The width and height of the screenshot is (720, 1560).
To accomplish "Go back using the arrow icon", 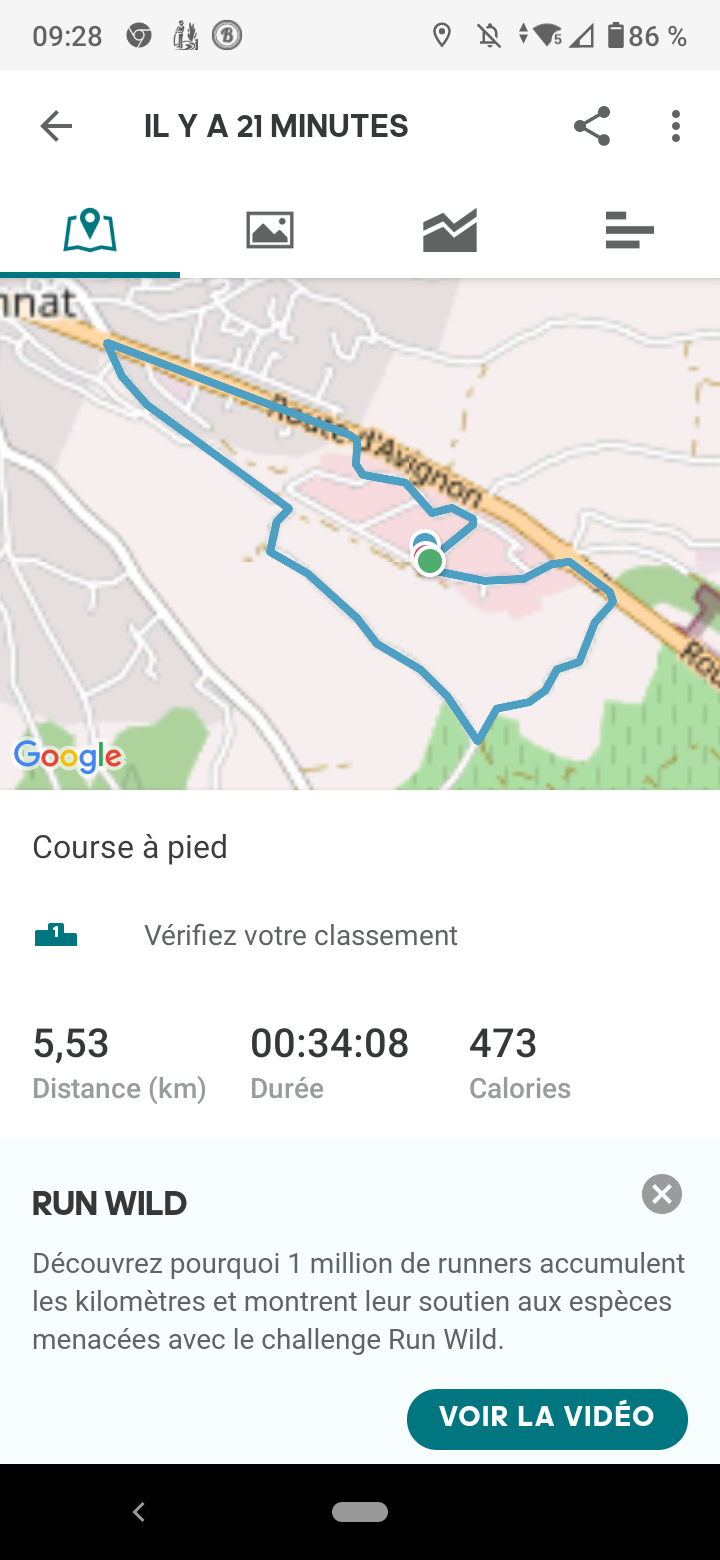I will click(x=56, y=126).
